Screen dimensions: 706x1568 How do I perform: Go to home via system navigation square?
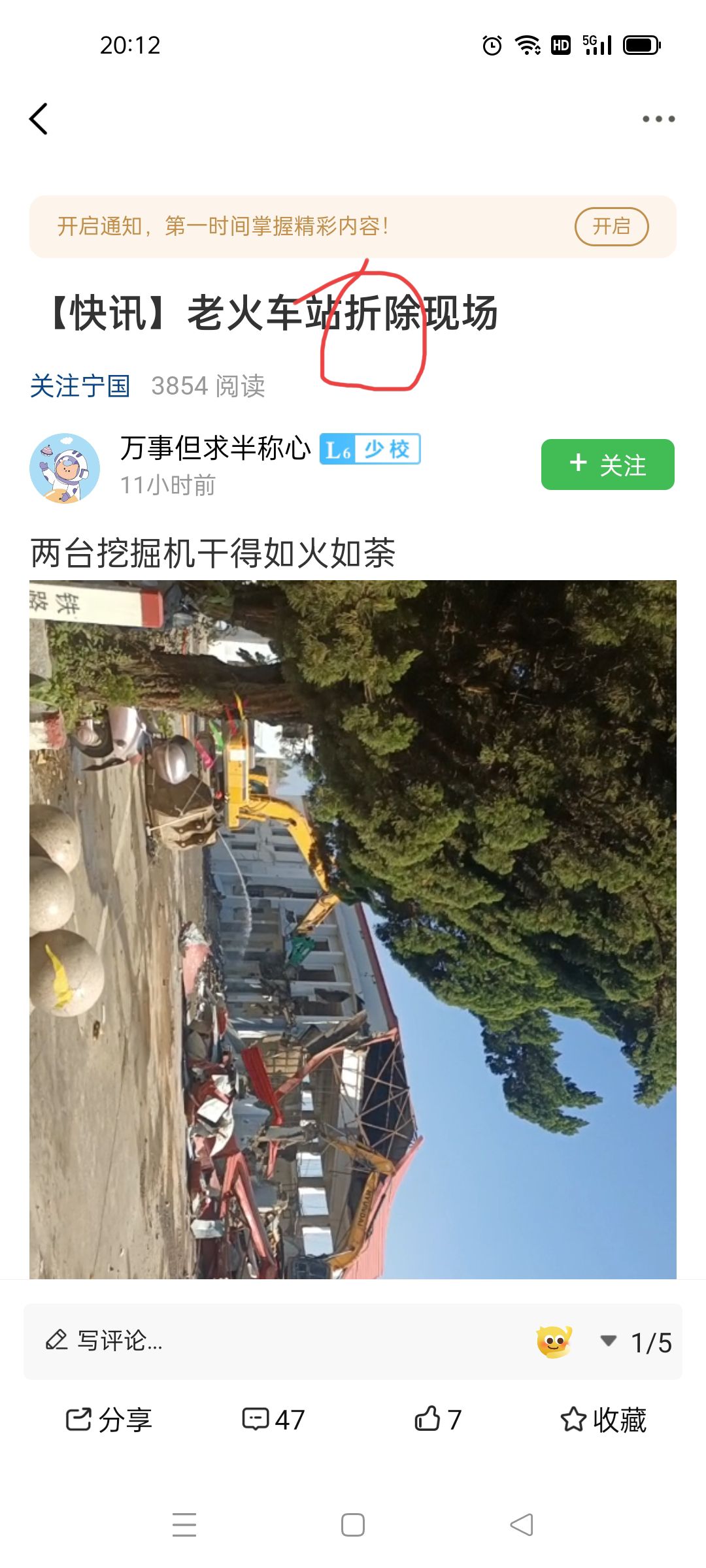pyautogui.click(x=353, y=1525)
